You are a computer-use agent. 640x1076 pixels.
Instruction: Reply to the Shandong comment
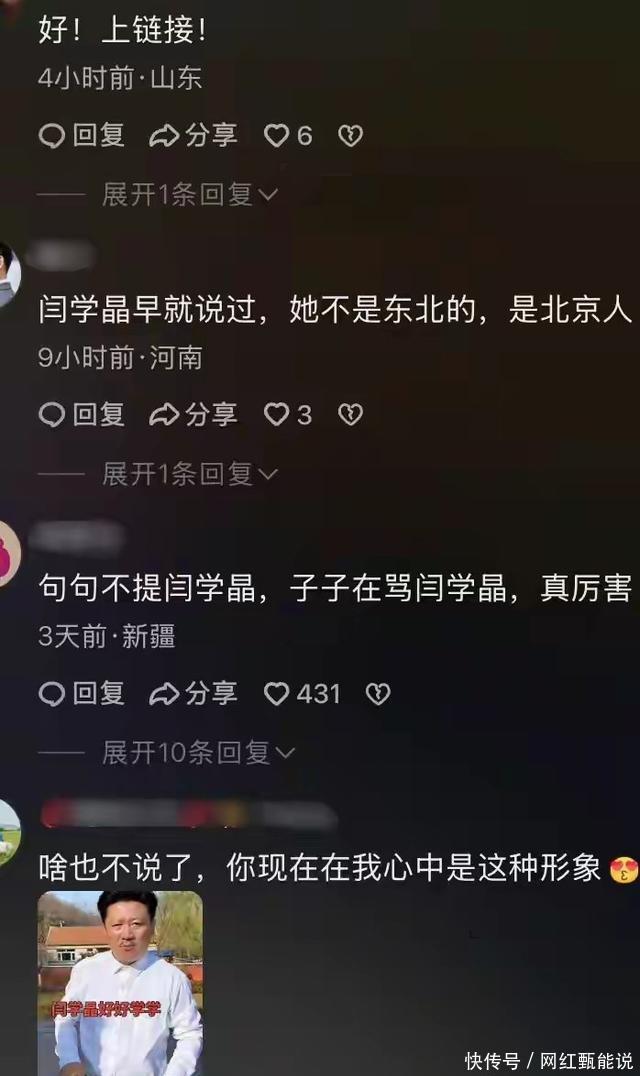pyautogui.click(x=81, y=136)
